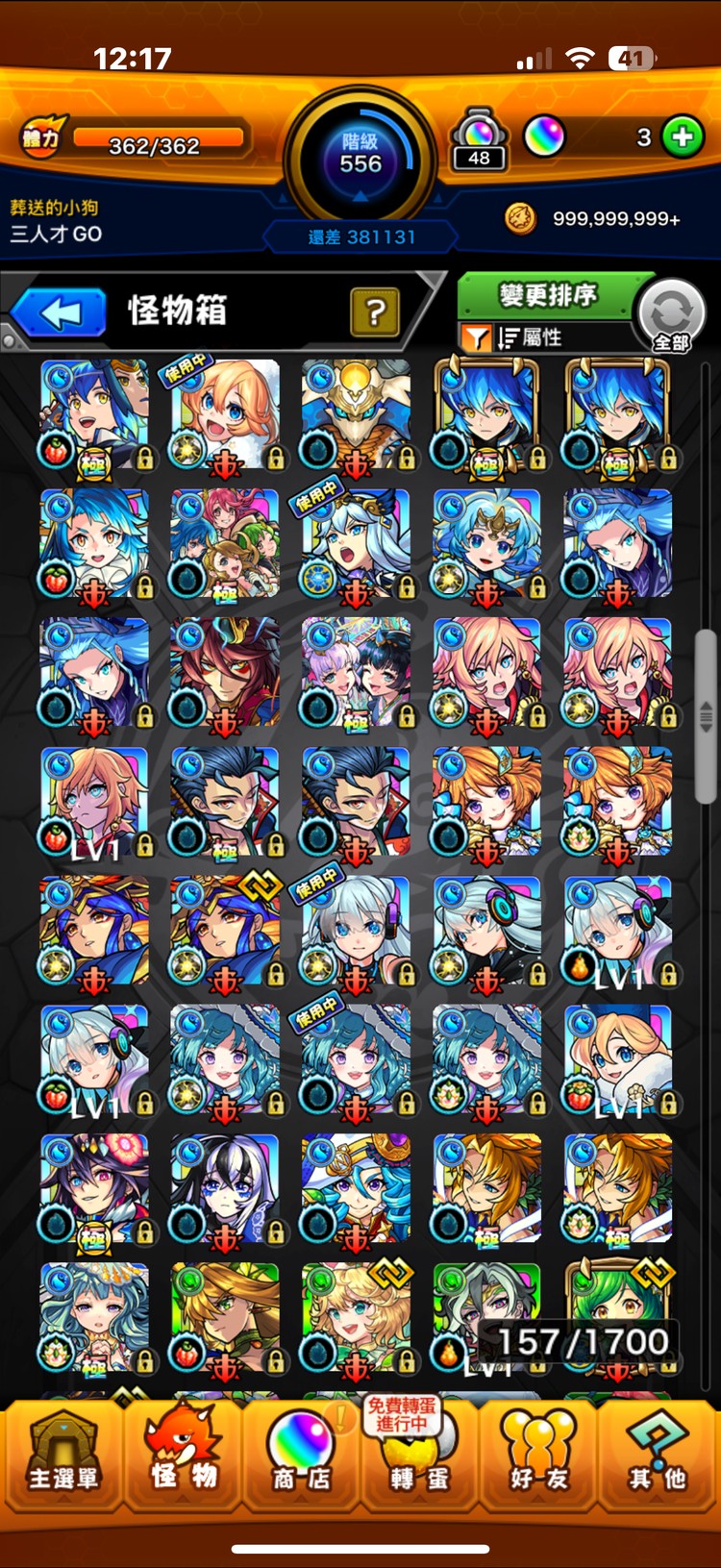Select the first monster in the box
Image resolution: width=721 pixels, height=1568 pixels.
[x=94, y=415]
